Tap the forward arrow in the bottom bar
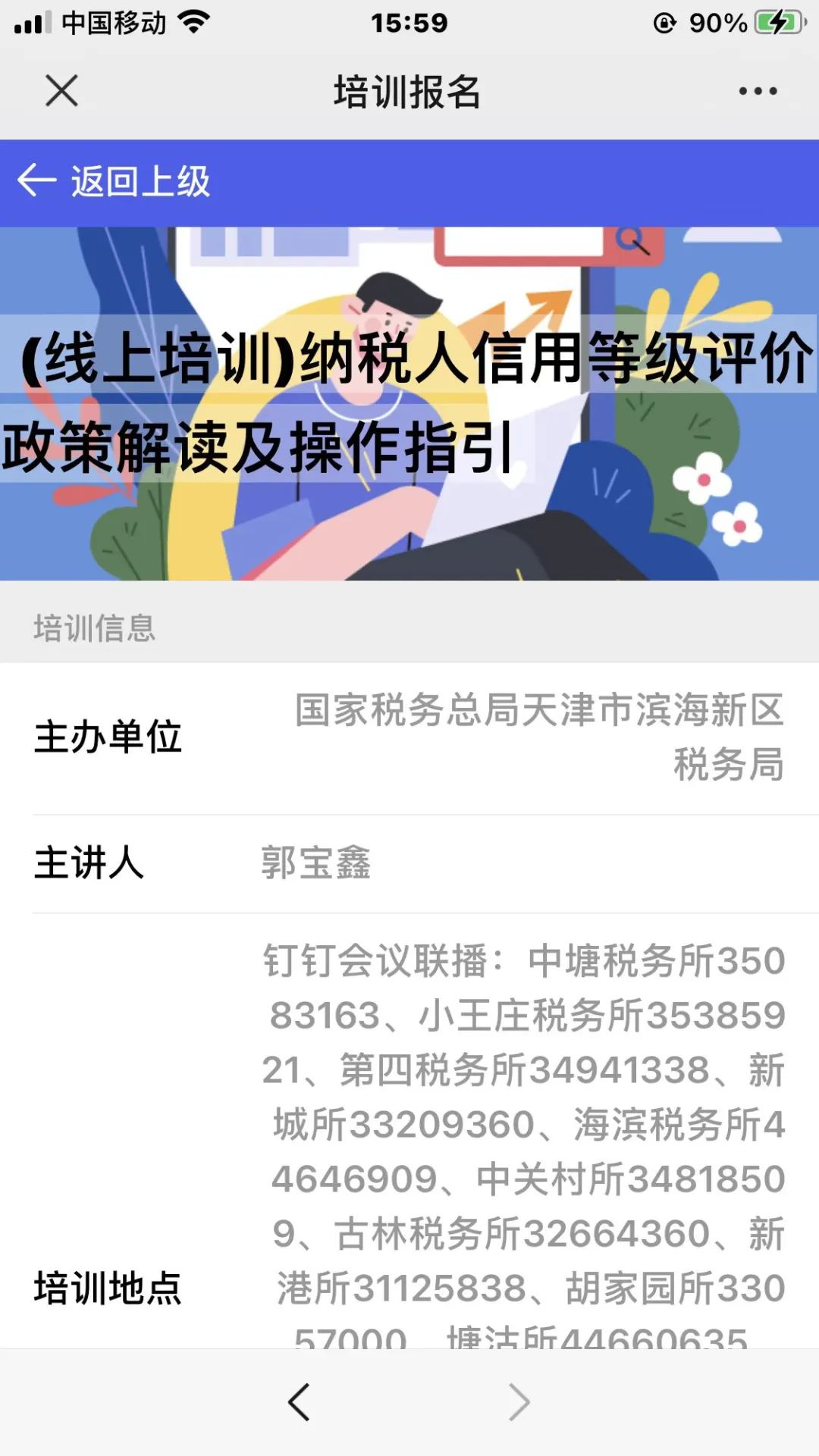Image resolution: width=819 pixels, height=1456 pixels. tap(519, 1401)
